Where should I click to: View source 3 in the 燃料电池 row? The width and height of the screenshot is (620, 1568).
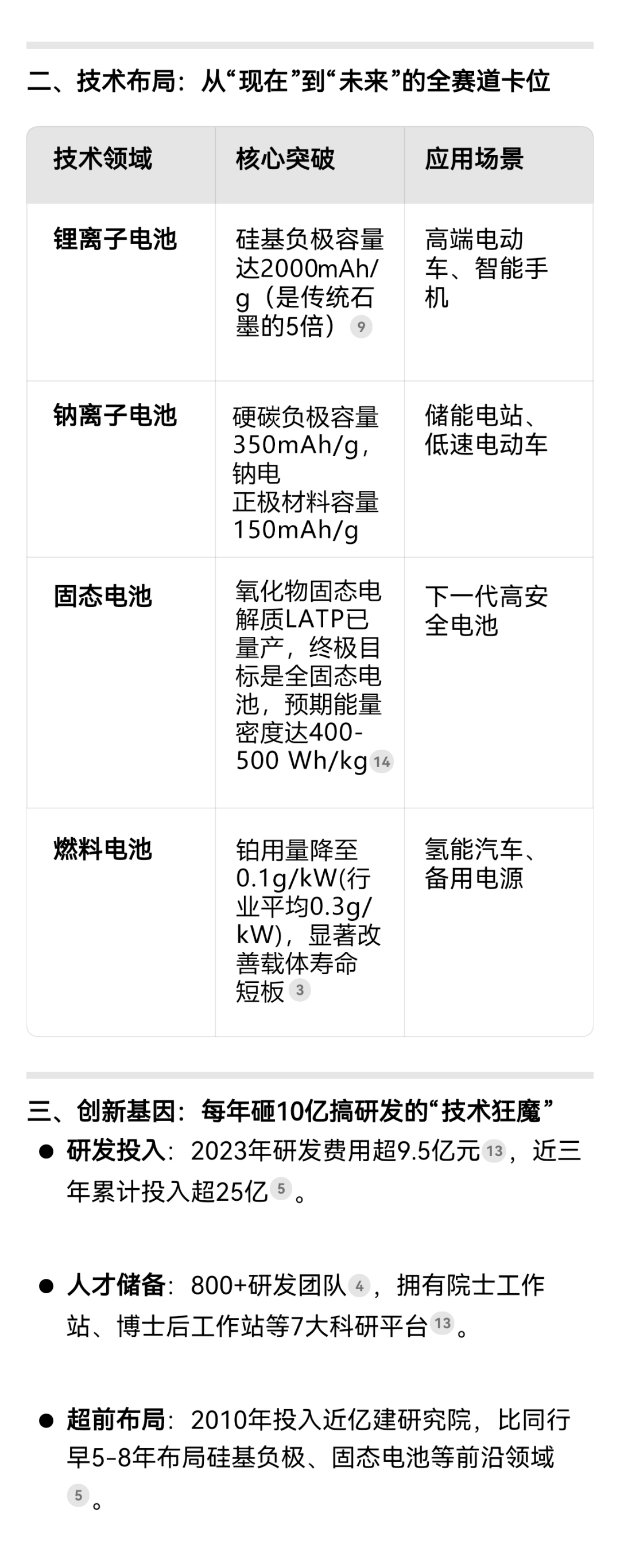(299, 990)
